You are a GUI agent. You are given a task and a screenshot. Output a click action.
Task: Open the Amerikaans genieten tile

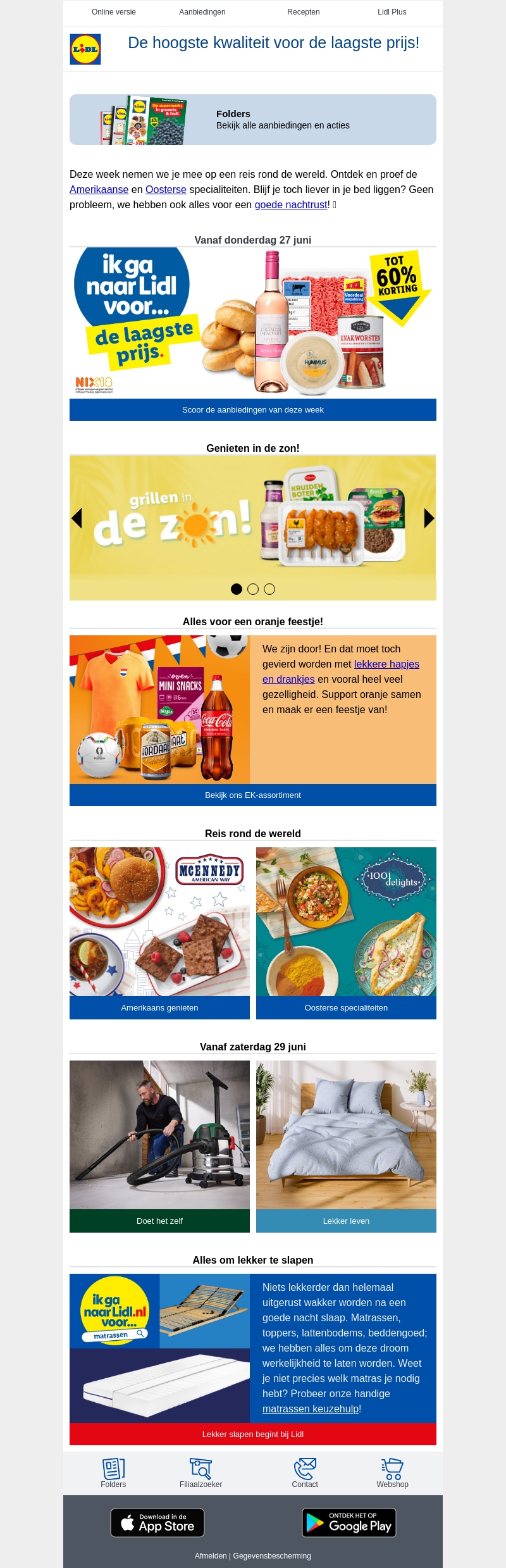(x=159, y=1008)
